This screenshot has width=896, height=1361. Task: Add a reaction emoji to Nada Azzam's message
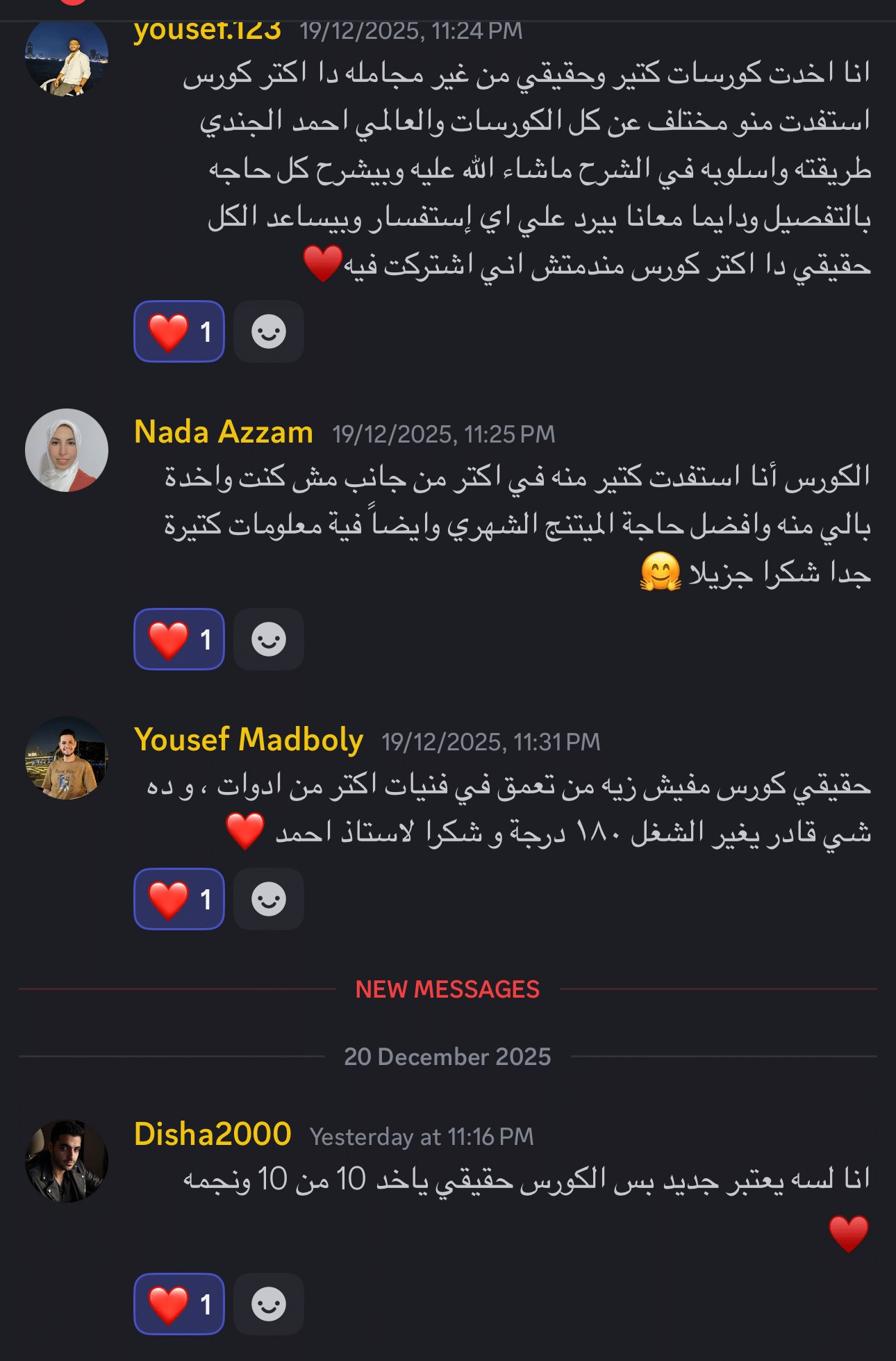pyautogui.click(x=269, y=639)
